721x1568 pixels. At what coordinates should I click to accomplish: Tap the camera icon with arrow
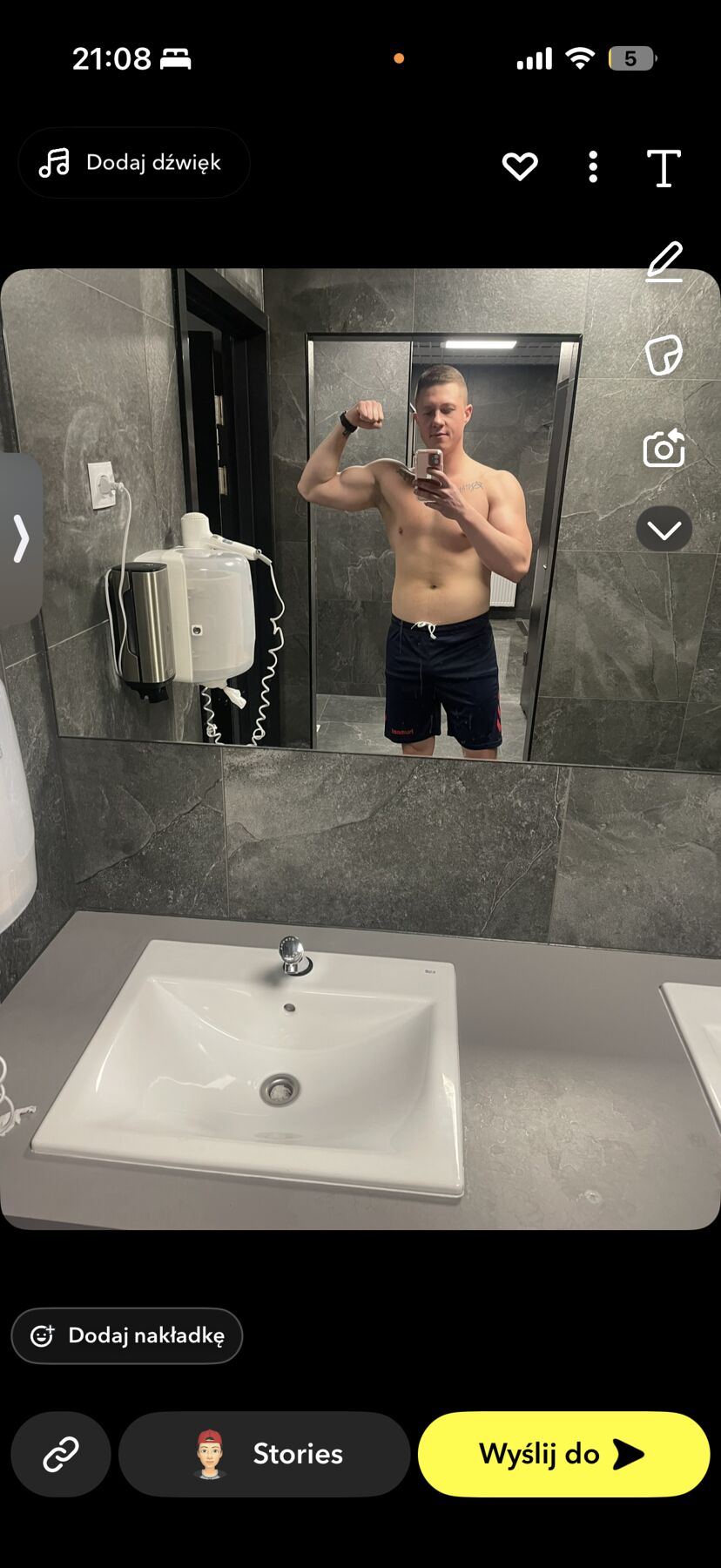(664, 449)
